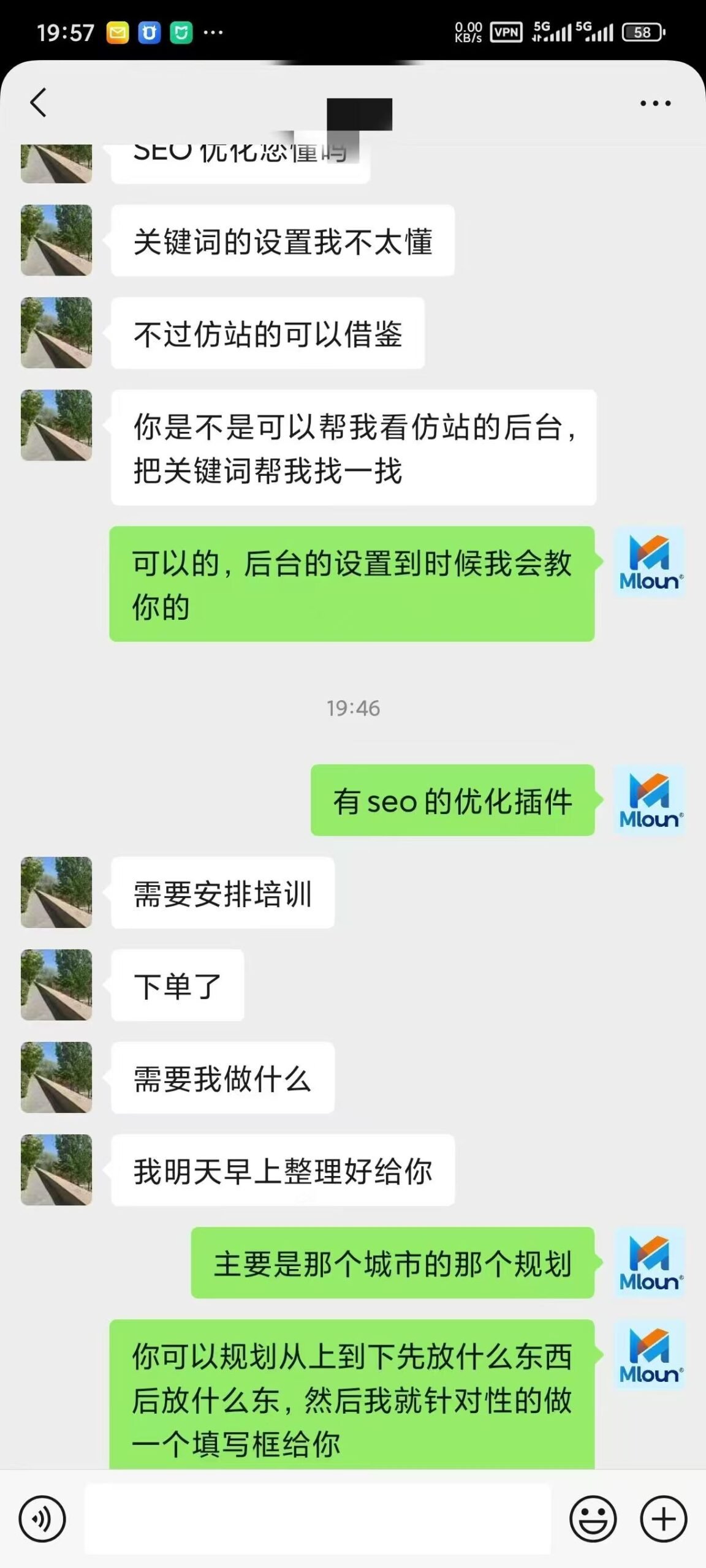The width and height of the screenshot is (706, 1568).
Task: Open the chat overflow menu
Action: (655, 104)
